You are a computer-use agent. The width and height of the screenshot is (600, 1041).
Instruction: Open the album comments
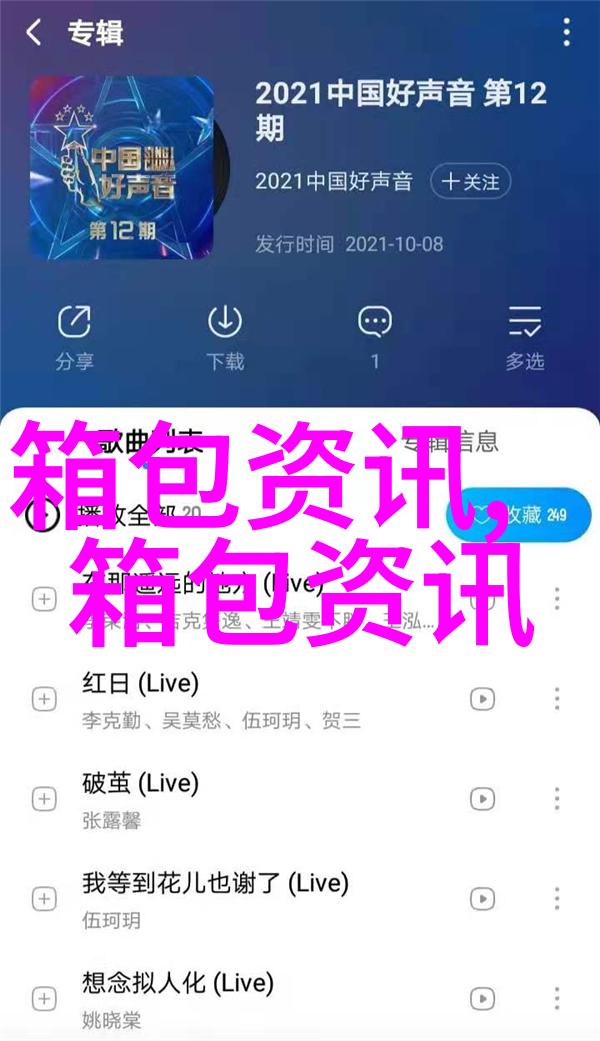coord(375,336)
